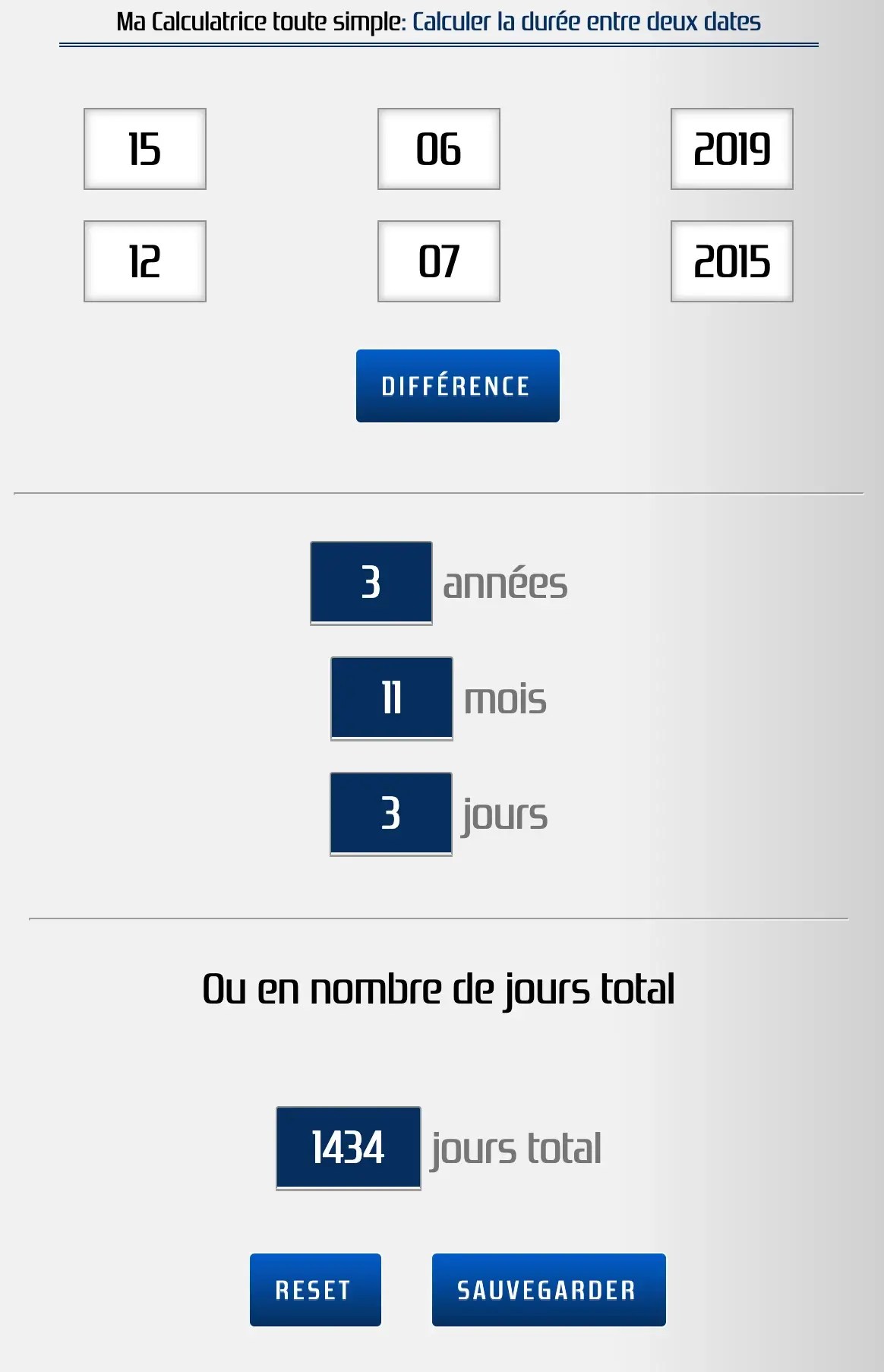Viewport: 884px width, 1372px height.
Task: Click the années label text
Action: [506, 582]
